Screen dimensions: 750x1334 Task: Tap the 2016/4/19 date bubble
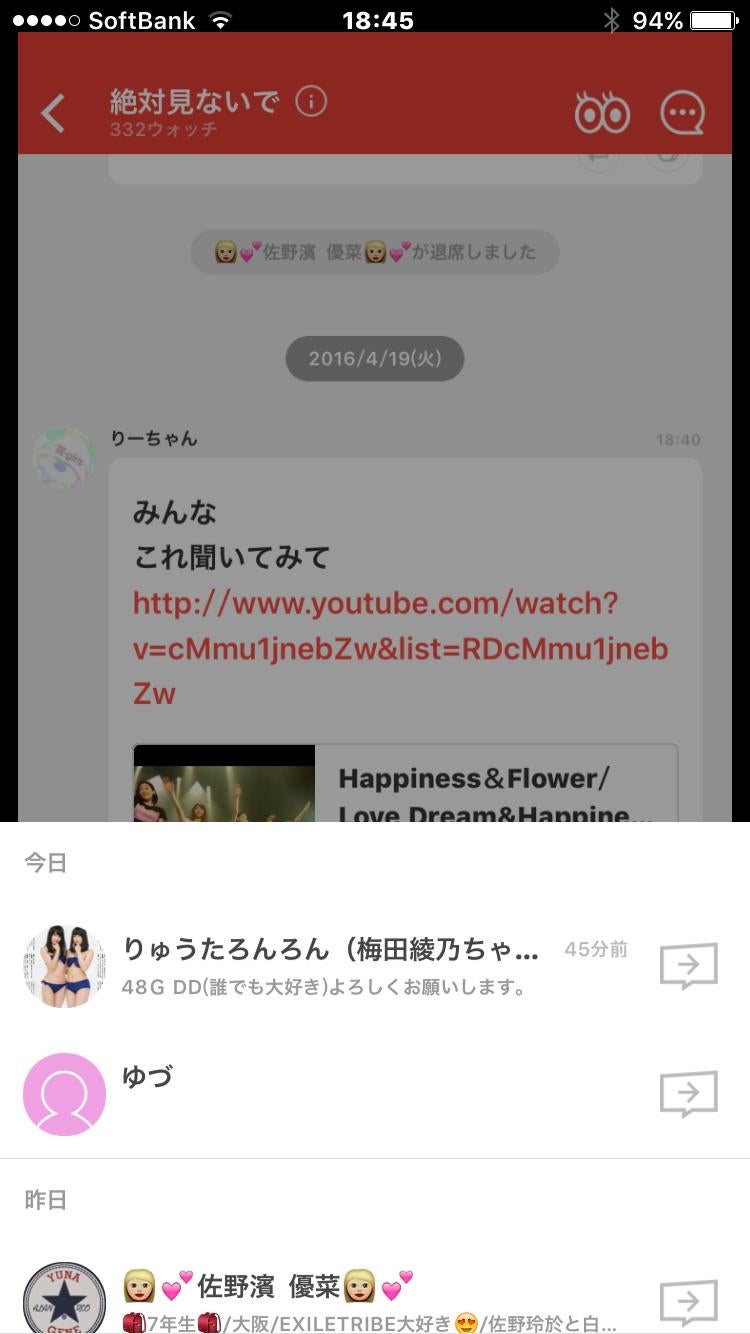tap(375, 357)
